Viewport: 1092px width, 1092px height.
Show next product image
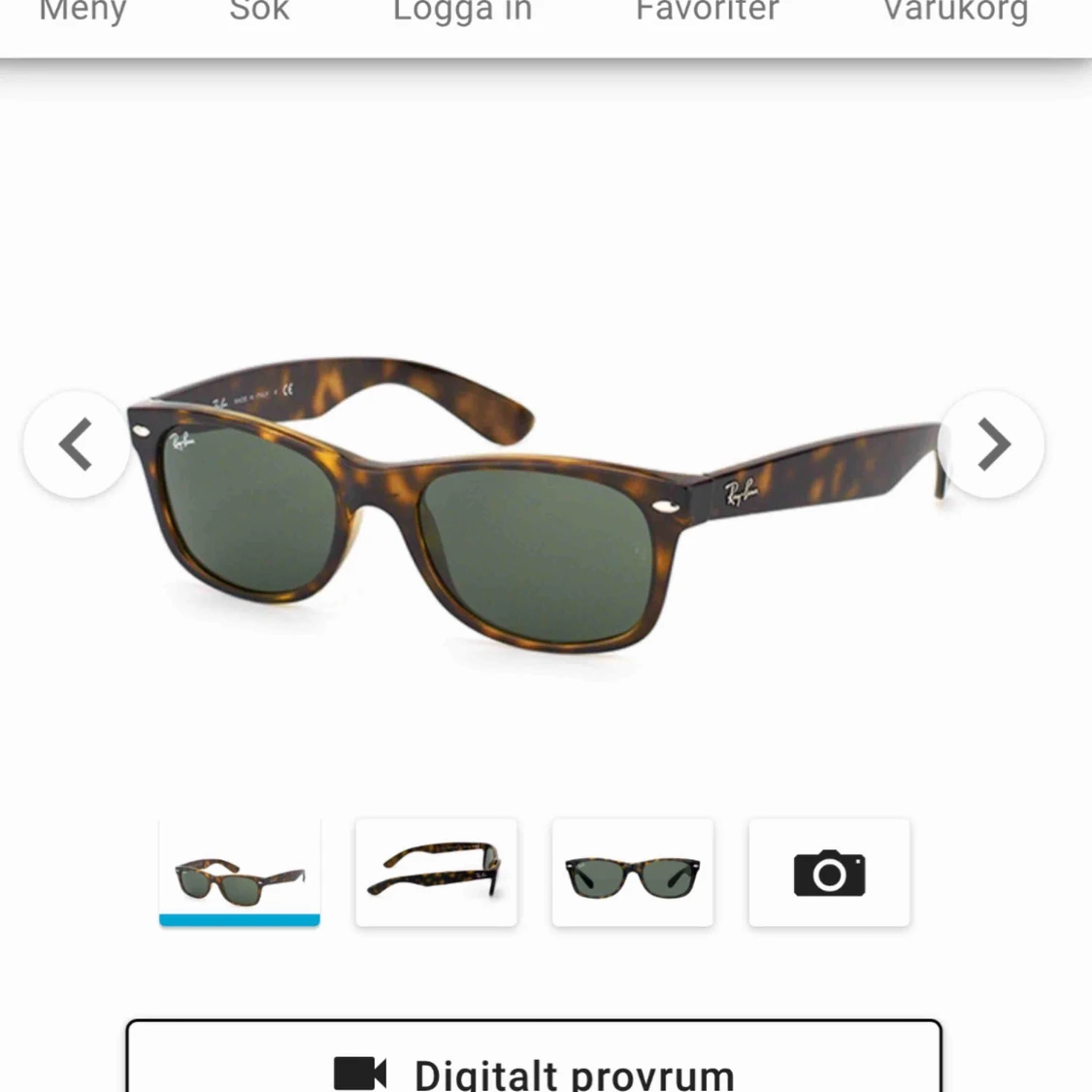(x=992, y=445)
